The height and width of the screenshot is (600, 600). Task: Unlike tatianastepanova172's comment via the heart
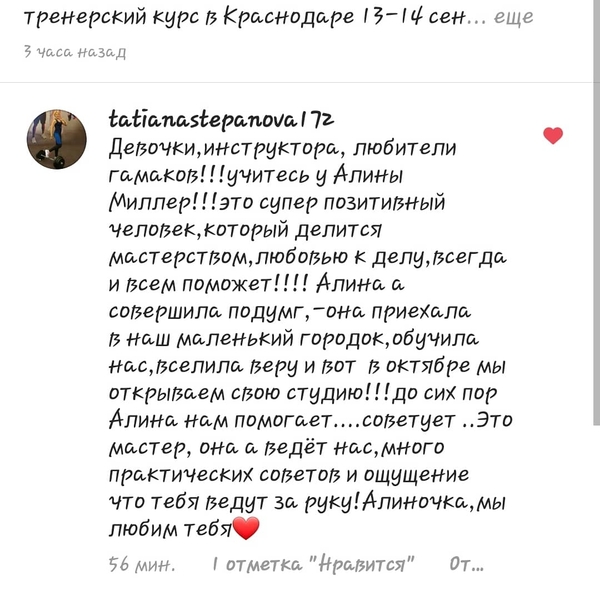point(552,136)
